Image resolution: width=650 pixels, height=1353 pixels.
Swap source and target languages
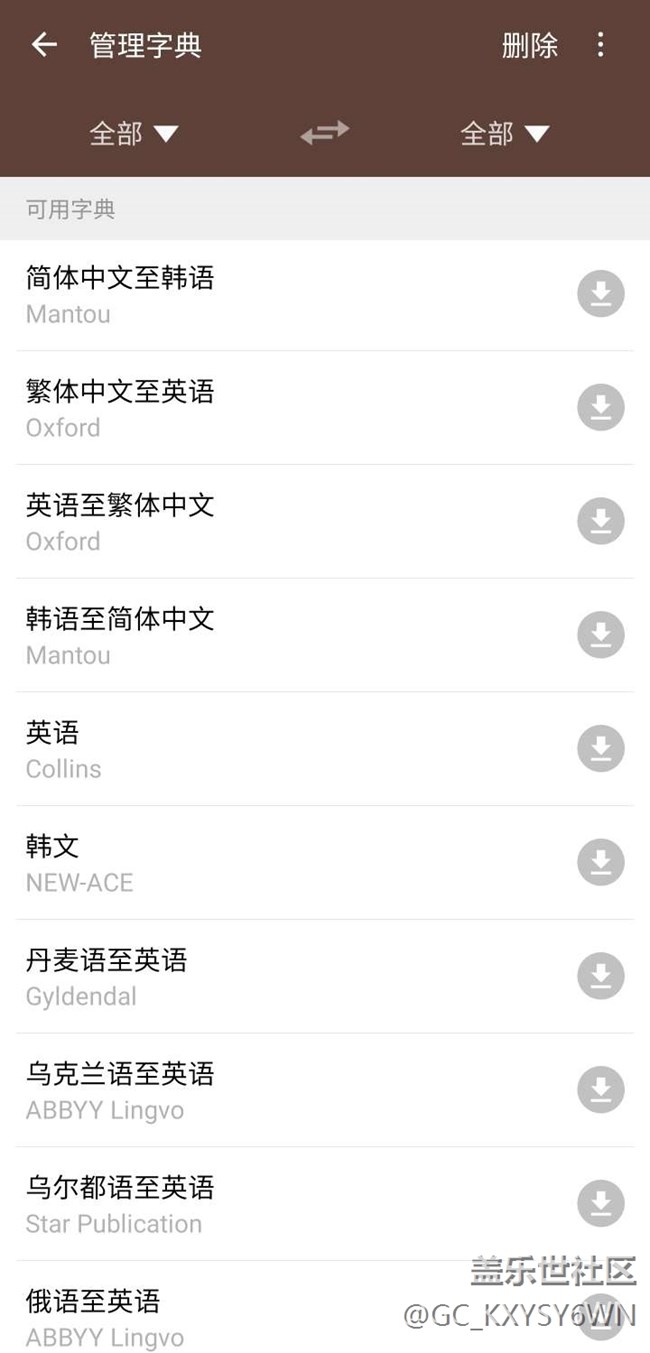click(325, 132)
